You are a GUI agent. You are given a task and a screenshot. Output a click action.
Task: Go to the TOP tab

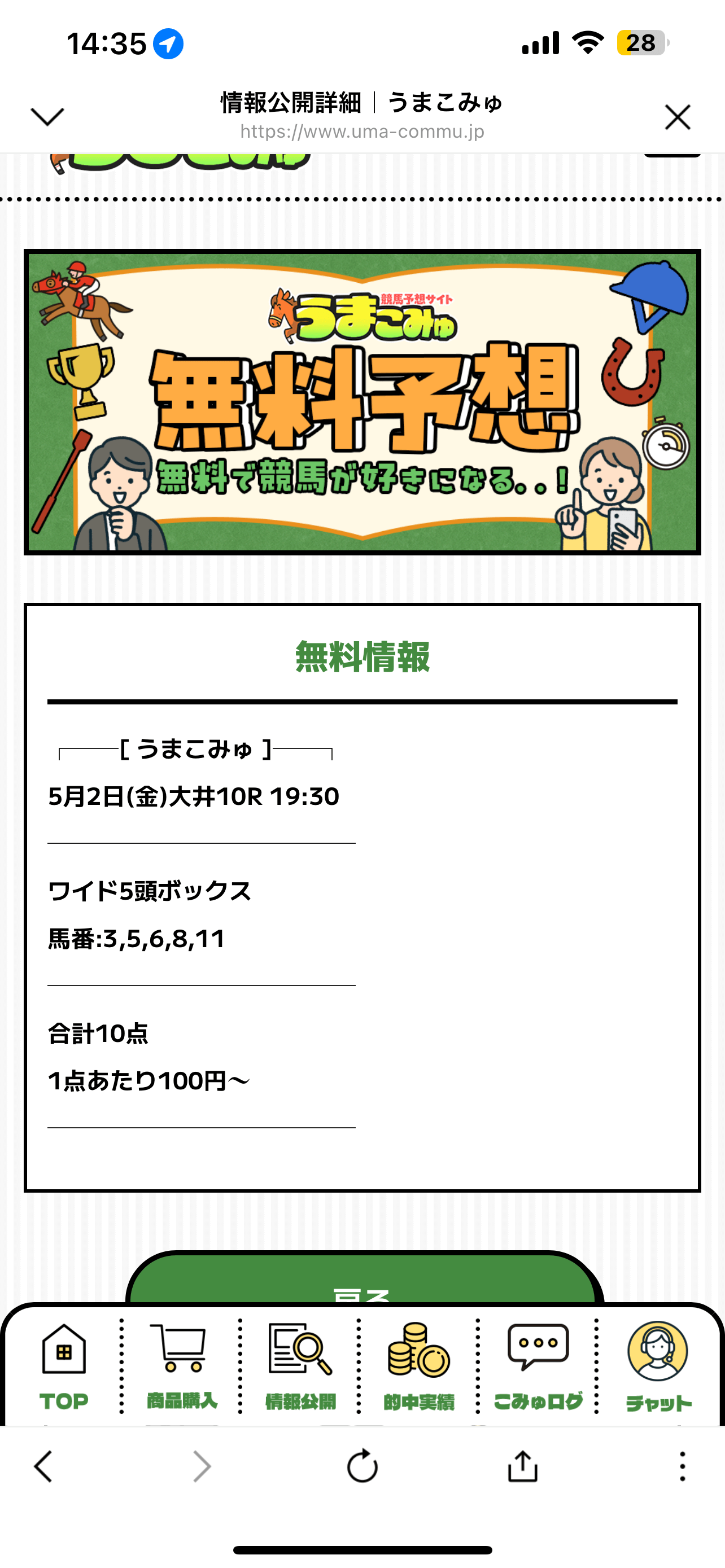pos(64,1367)
